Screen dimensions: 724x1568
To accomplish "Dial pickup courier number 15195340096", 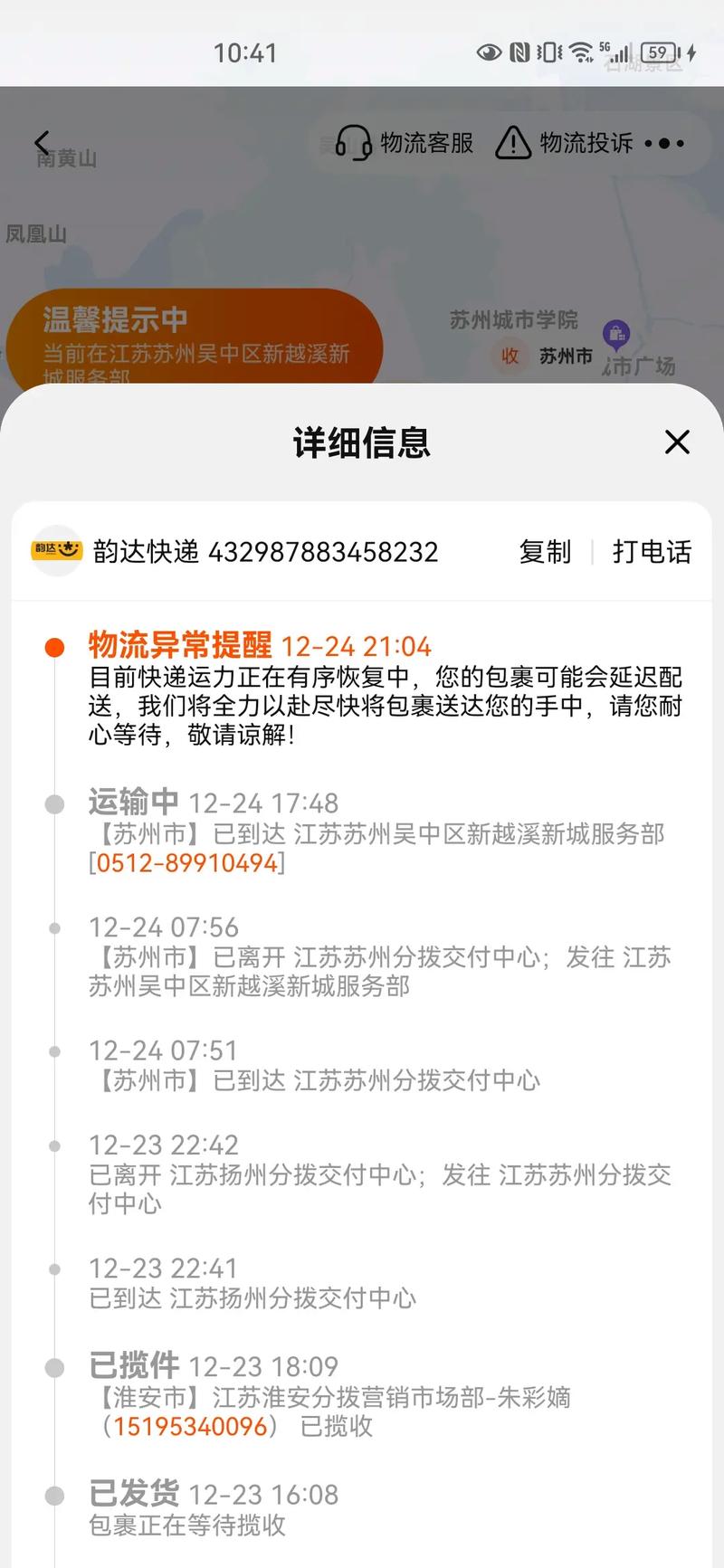I will (190, 1426).
